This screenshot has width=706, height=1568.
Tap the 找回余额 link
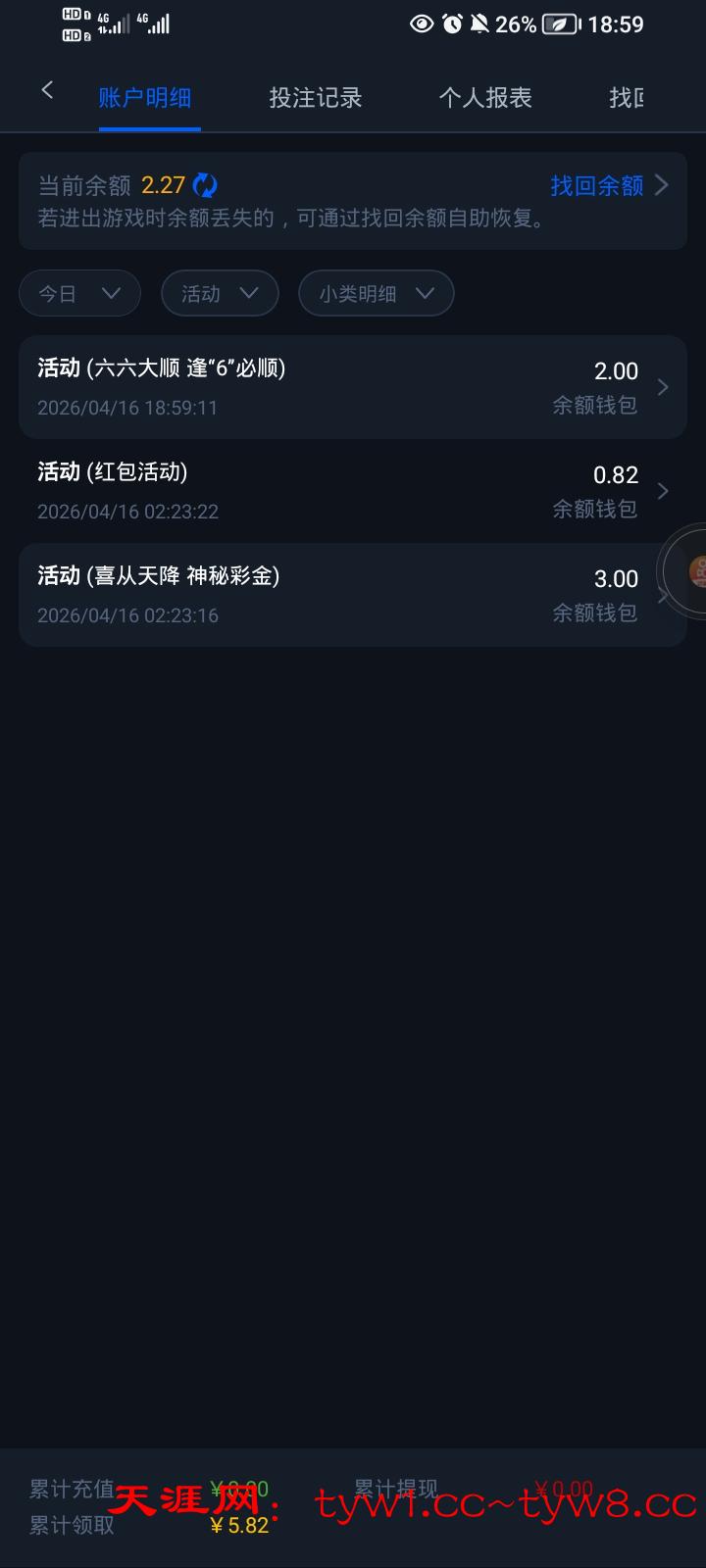(x=596, y=184)
